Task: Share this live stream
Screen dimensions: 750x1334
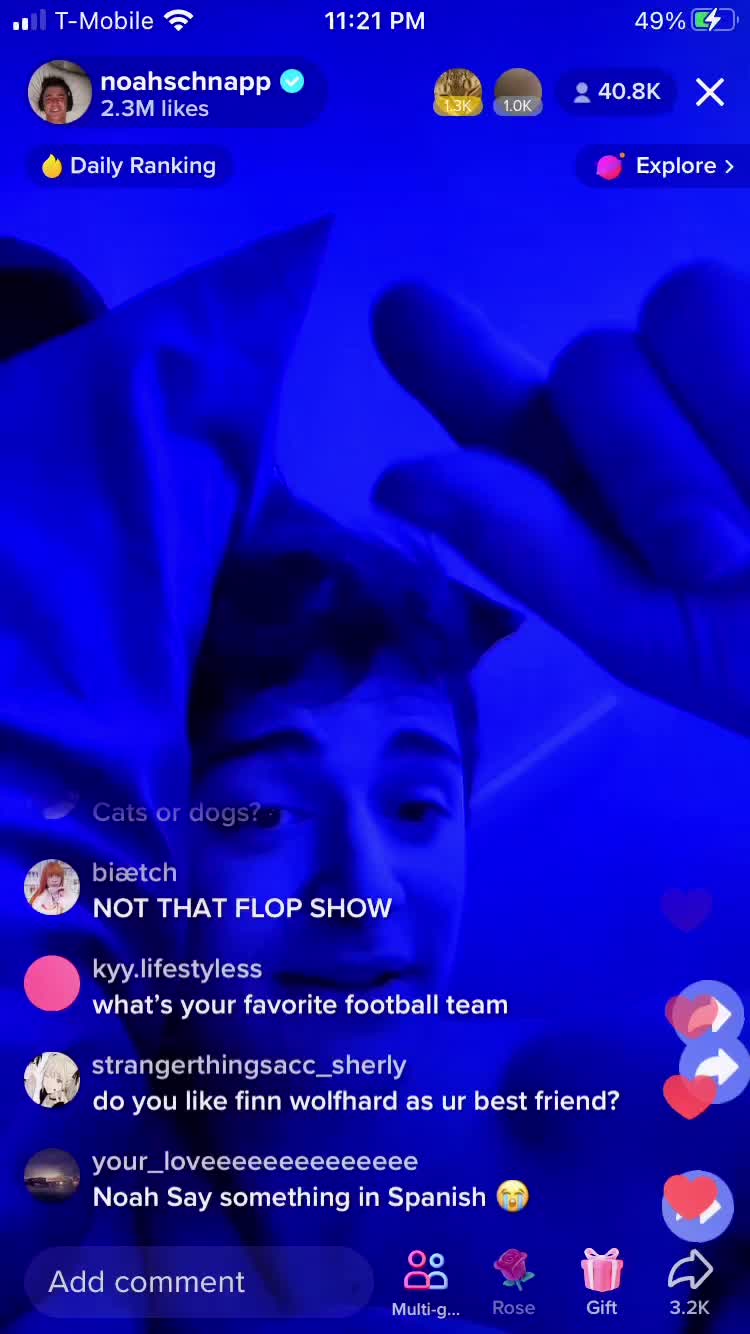Action: 689,1282
